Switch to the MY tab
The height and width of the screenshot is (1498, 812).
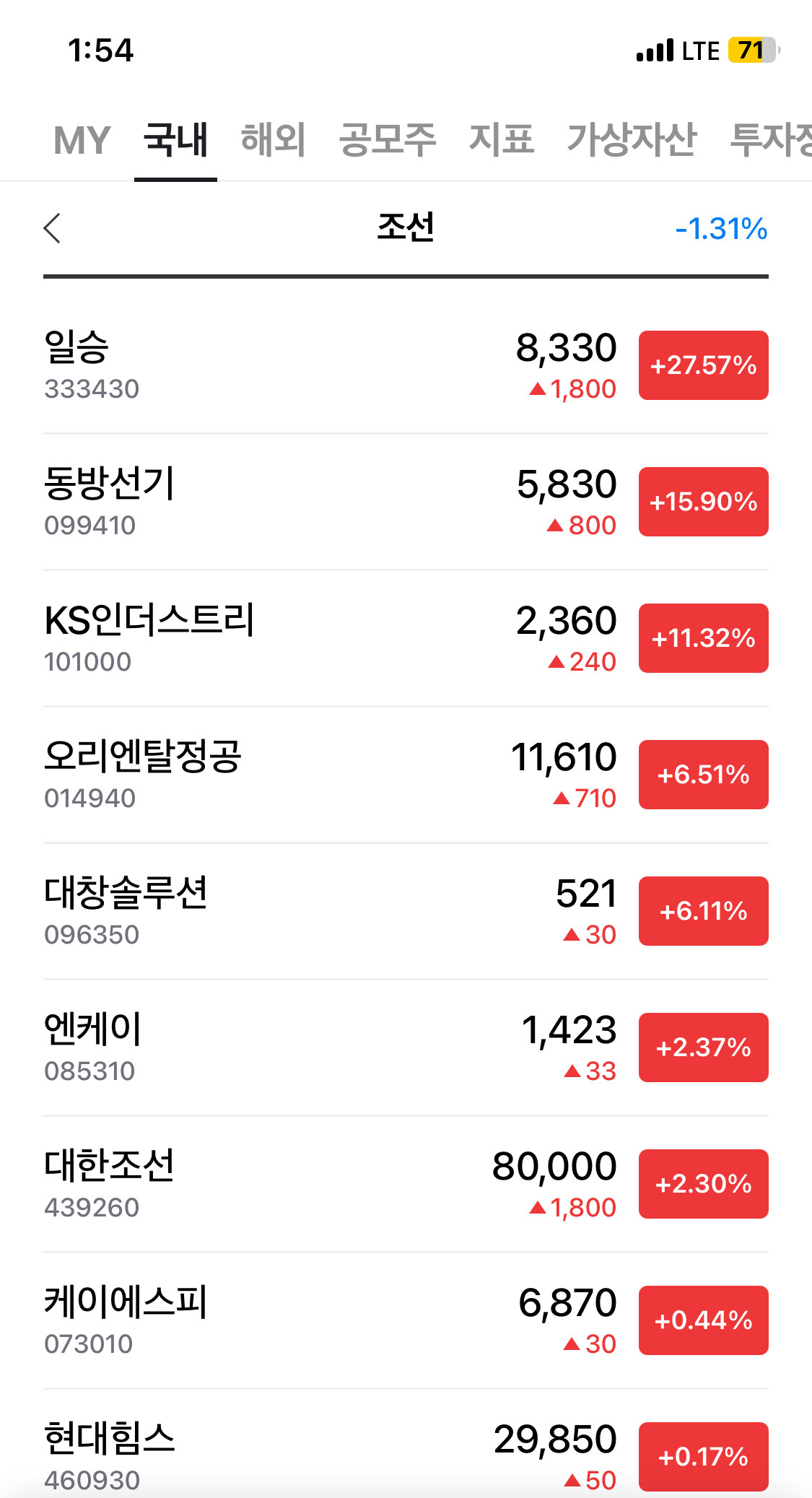tap(82, 140)
